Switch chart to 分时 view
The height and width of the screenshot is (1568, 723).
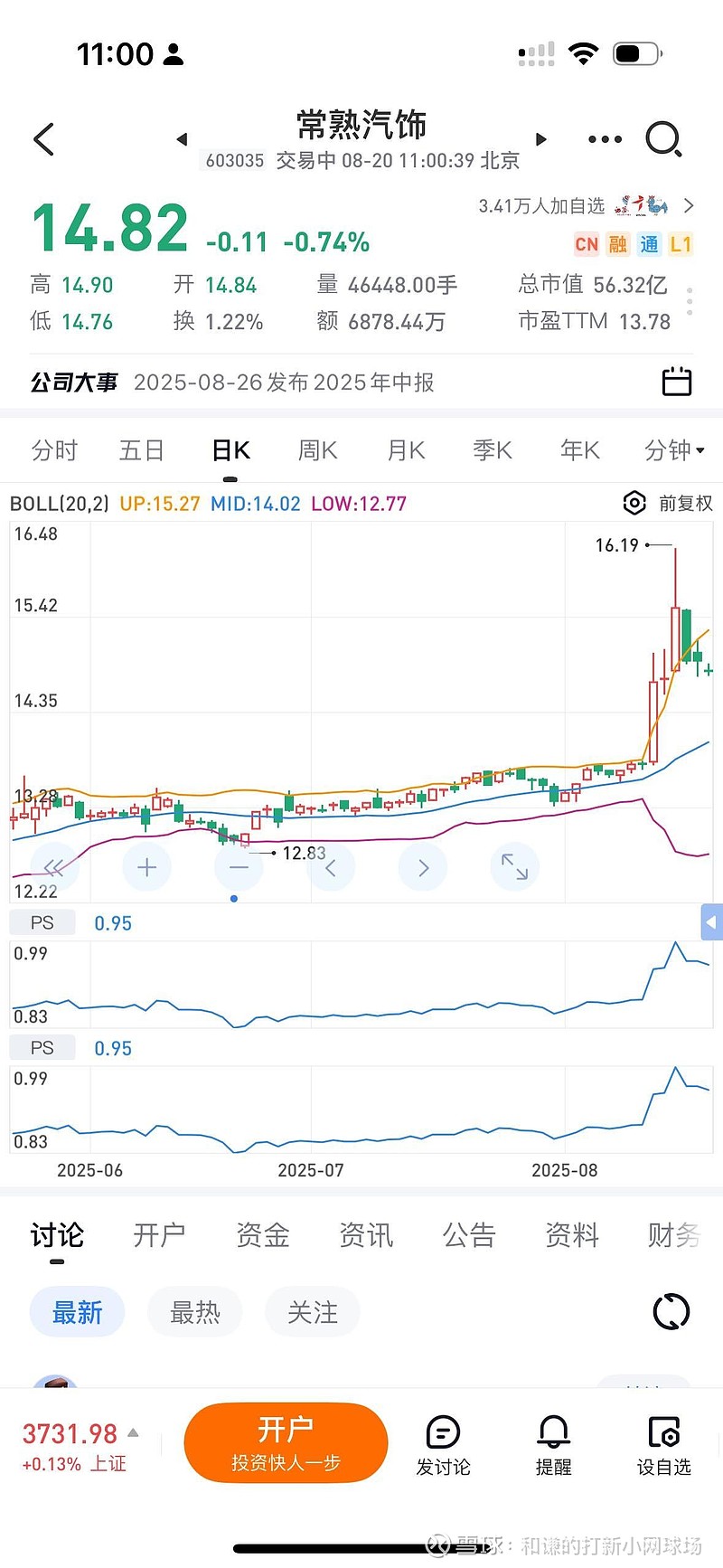(x=54, y=450)
